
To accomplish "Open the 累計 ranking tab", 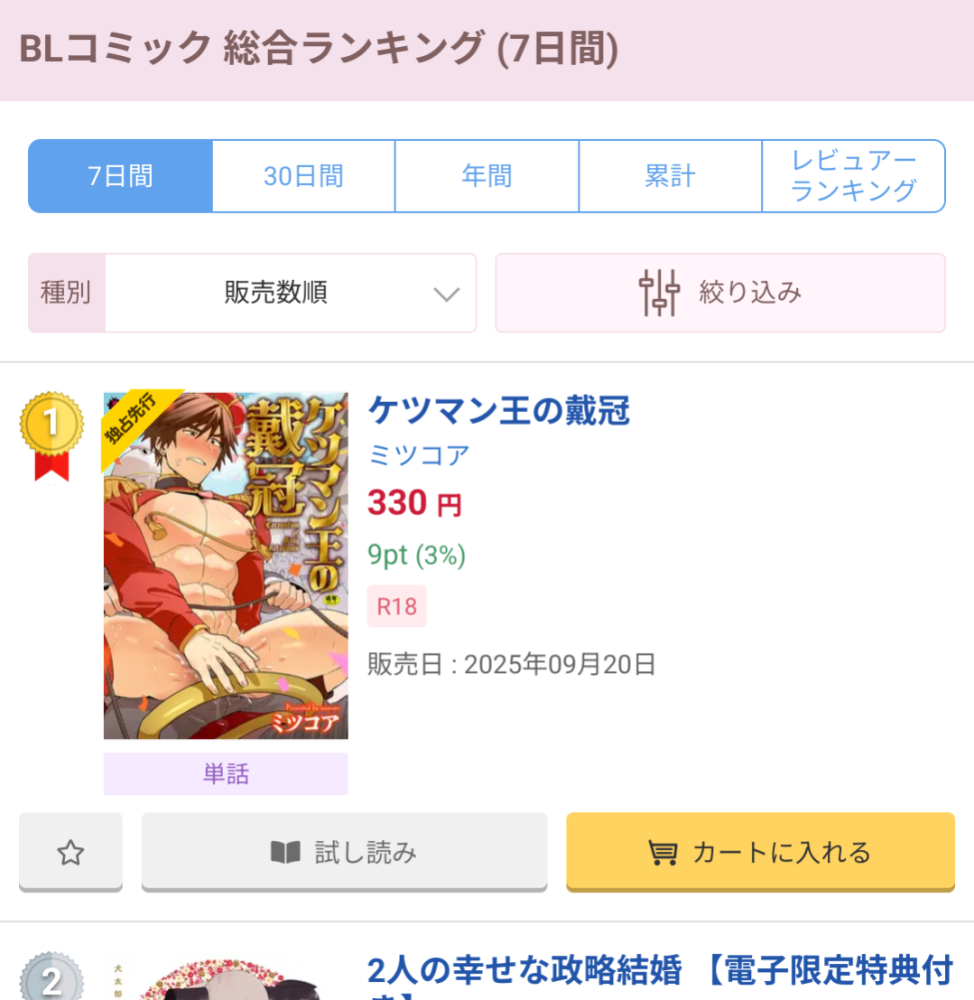I will pyautogui.click(x=670, y=177).
